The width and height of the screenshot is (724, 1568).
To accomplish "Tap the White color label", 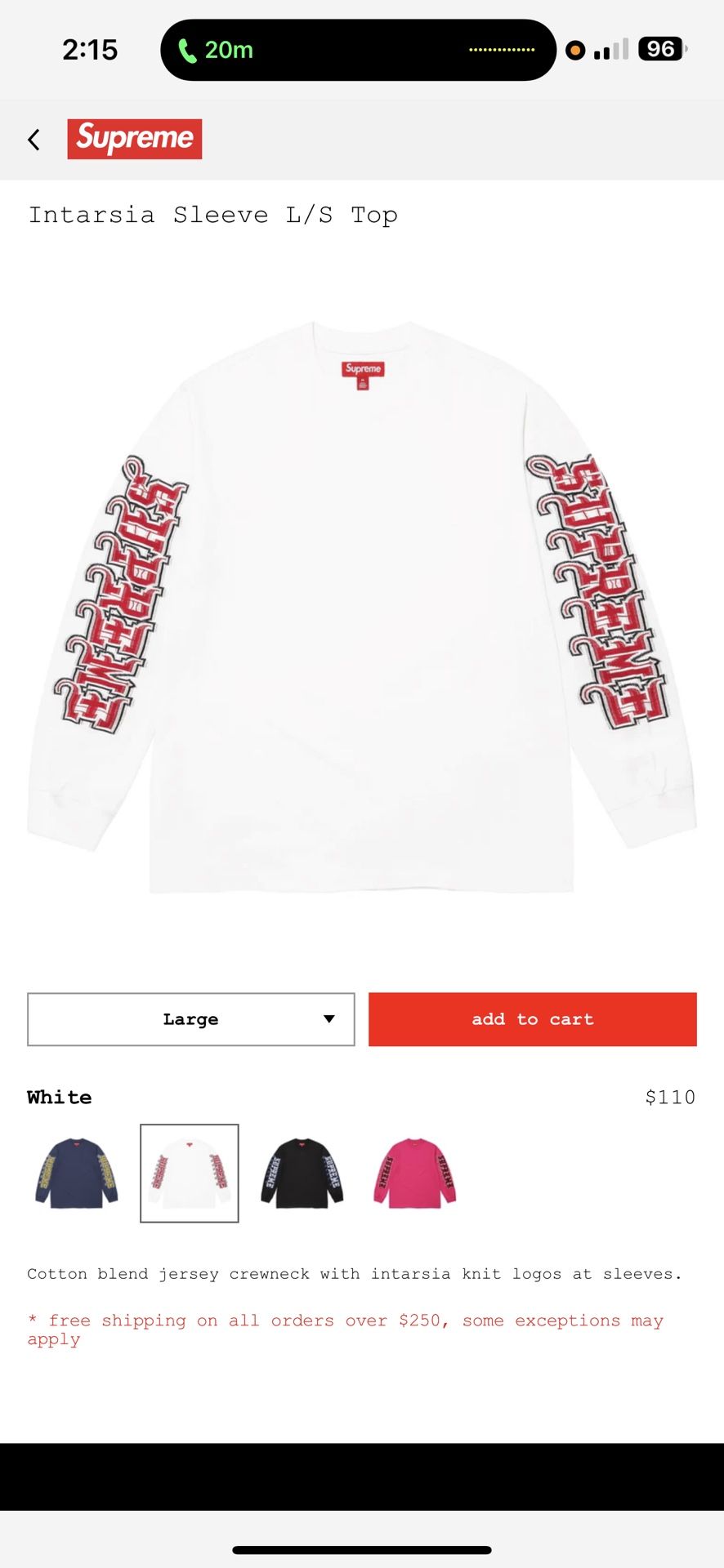I will [59, 1097].
